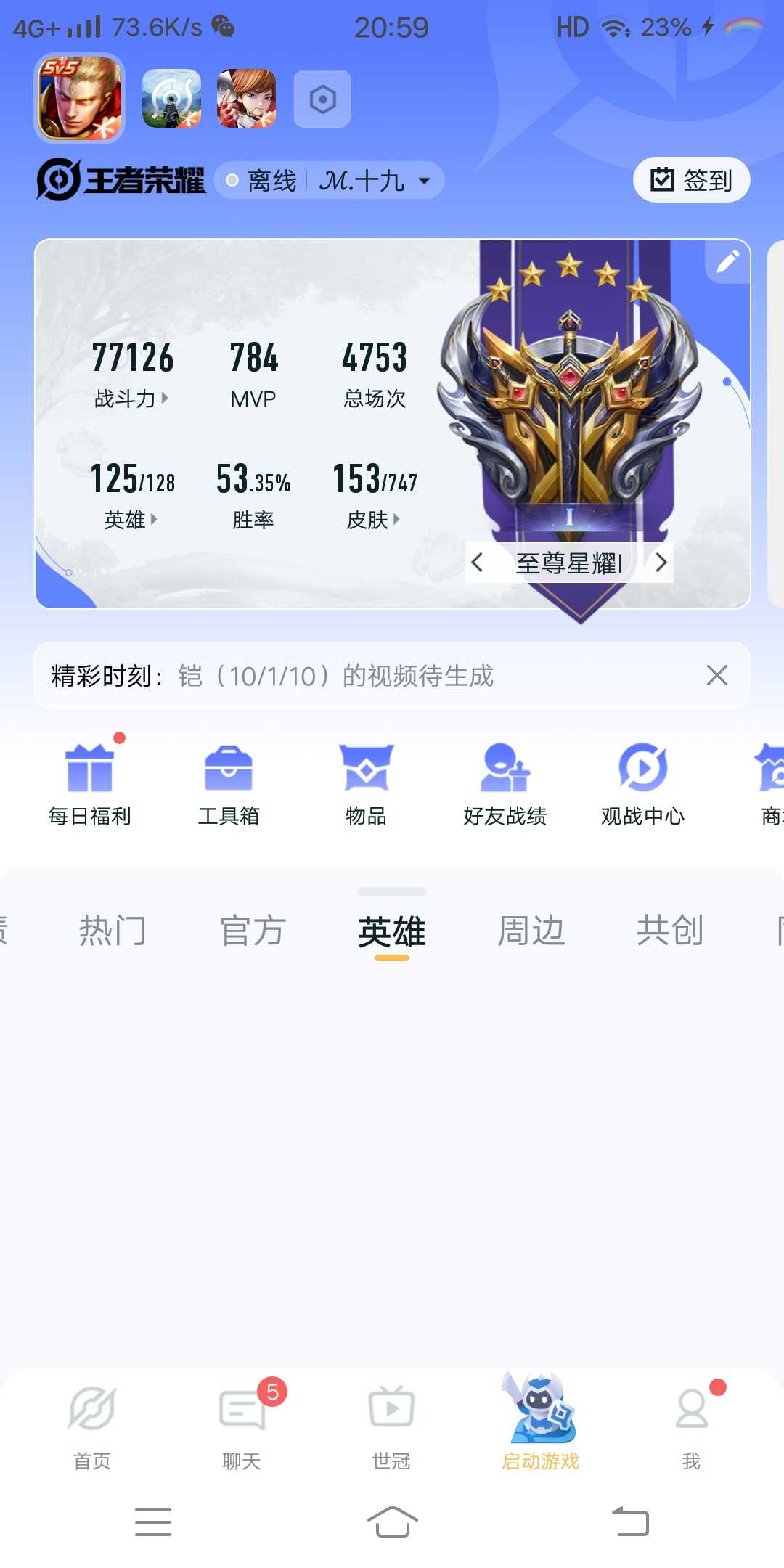This screenshot has width=784, height=1568.
Task: View 英雄 125/128 hero list
Action: pyautogui.click(x=131, y=519)
